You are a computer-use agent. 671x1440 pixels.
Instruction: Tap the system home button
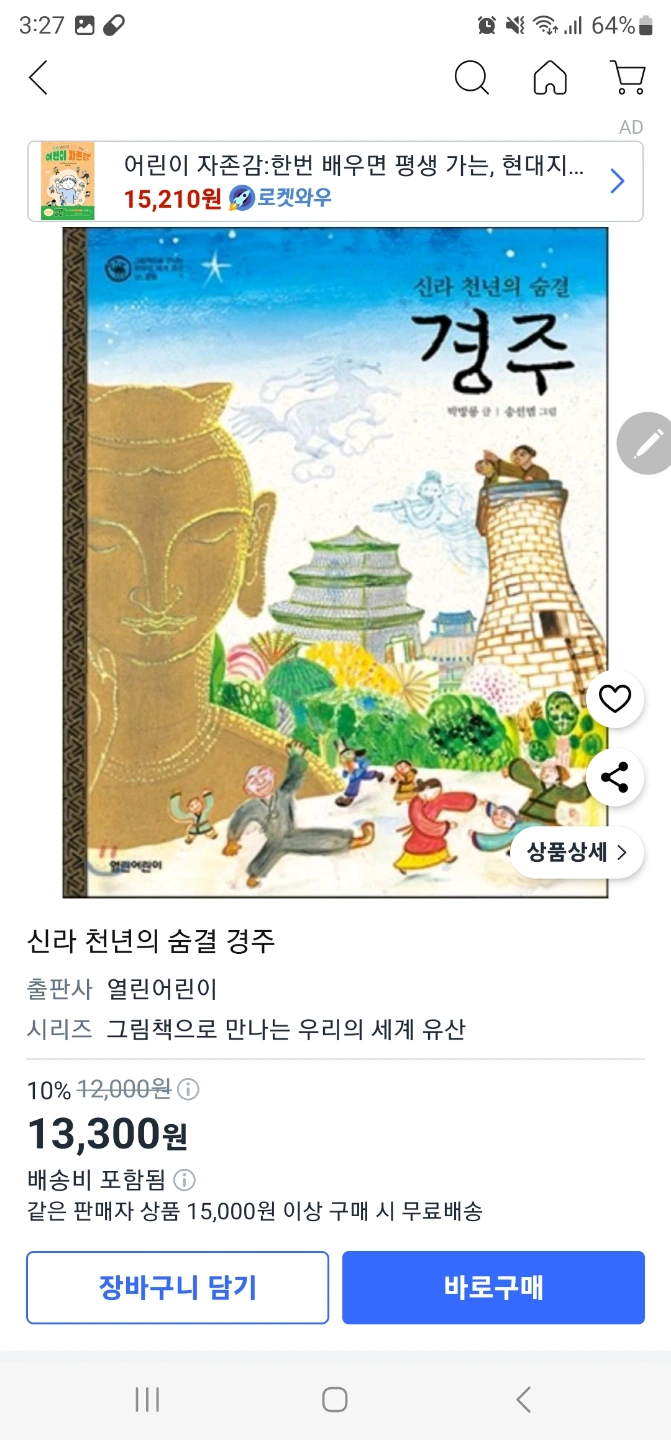(335, 1399)
